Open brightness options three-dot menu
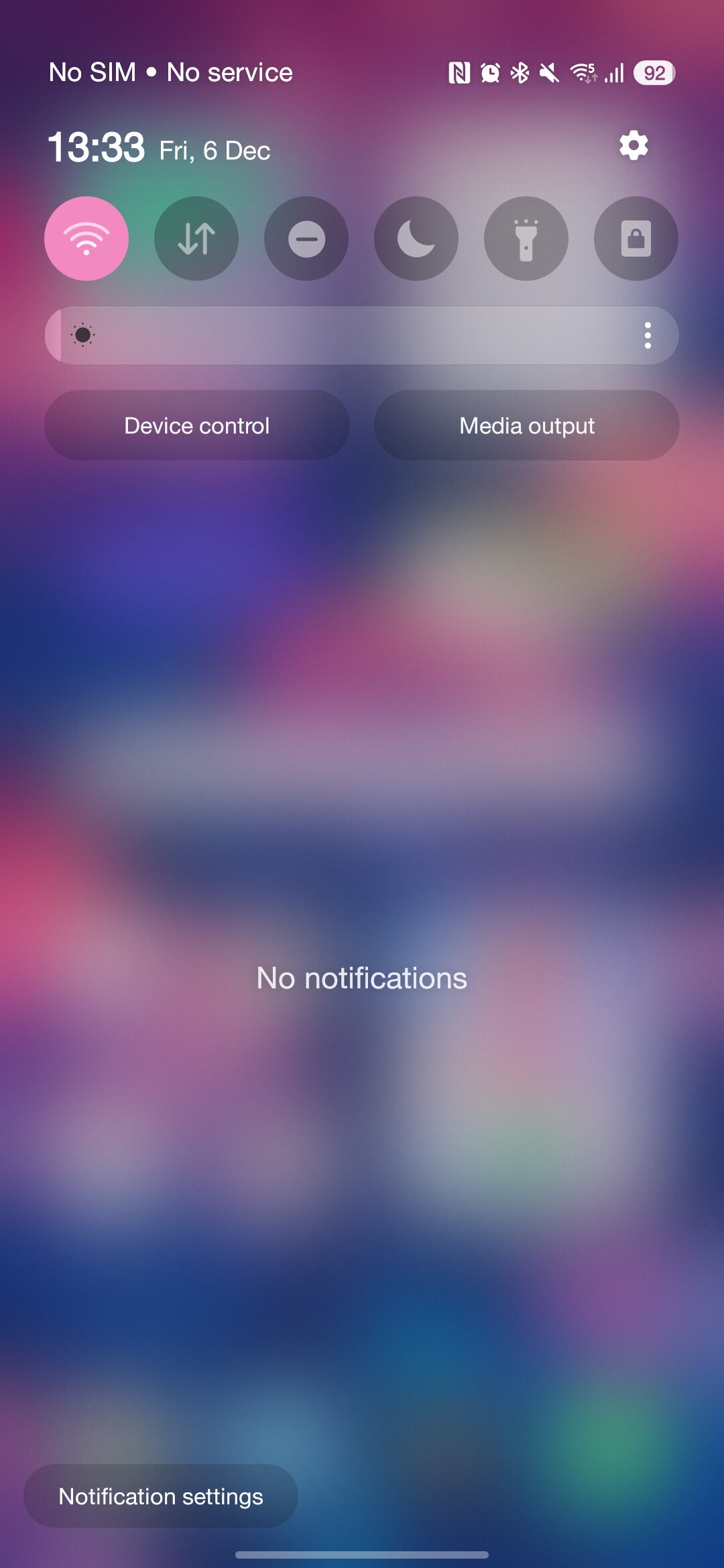The image size is (724, 1568). pos(648,335)
